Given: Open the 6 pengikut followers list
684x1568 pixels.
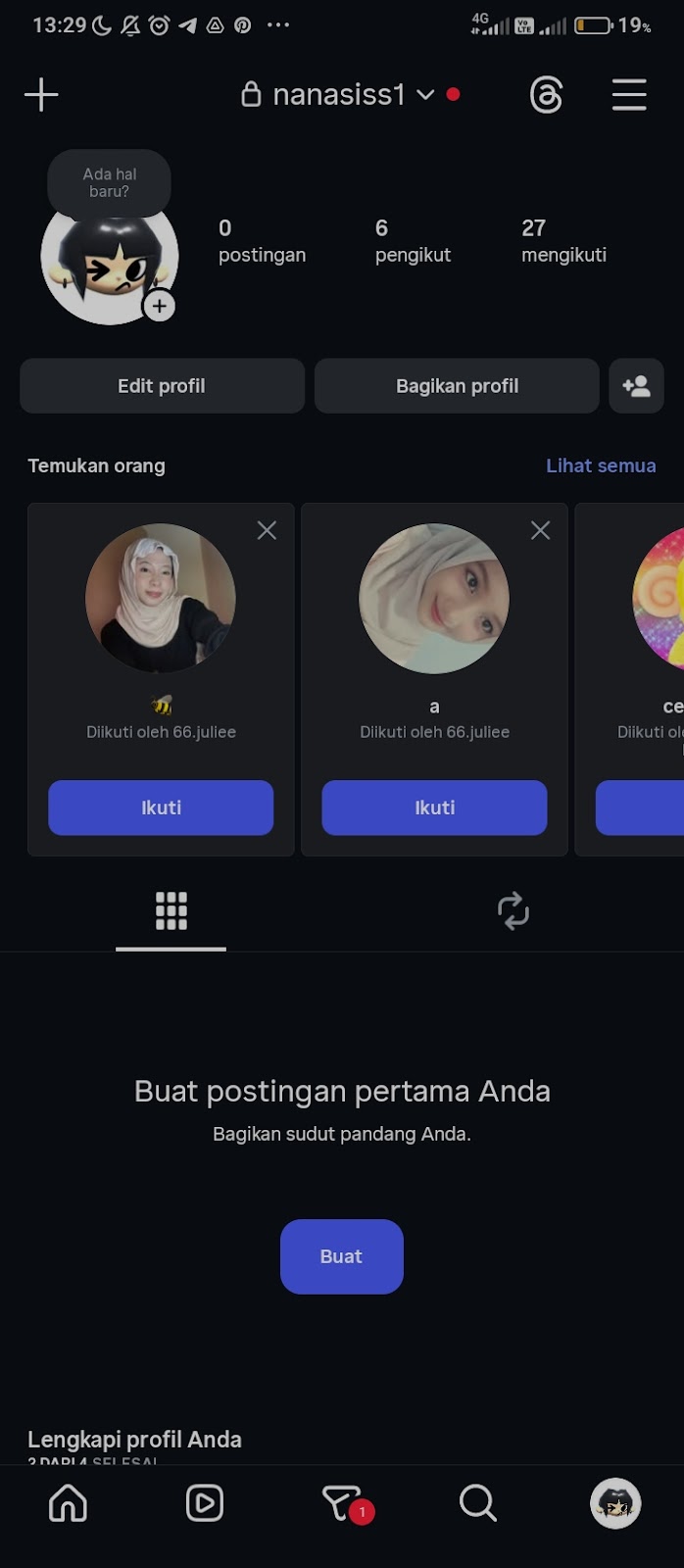Looking at the screenshot, I should tap(412, 241).
